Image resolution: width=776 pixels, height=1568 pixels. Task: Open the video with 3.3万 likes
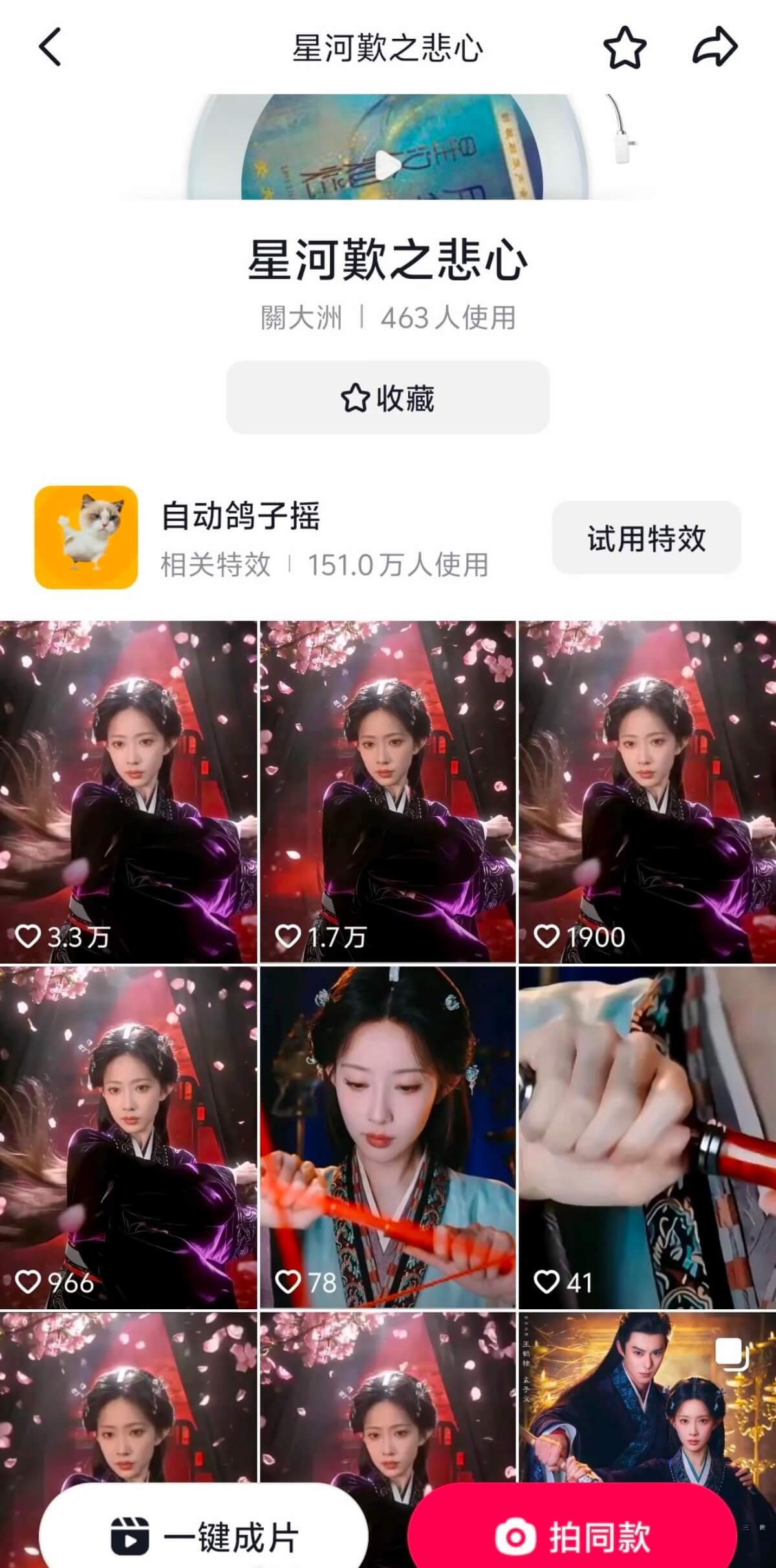(x=128, y=791)
